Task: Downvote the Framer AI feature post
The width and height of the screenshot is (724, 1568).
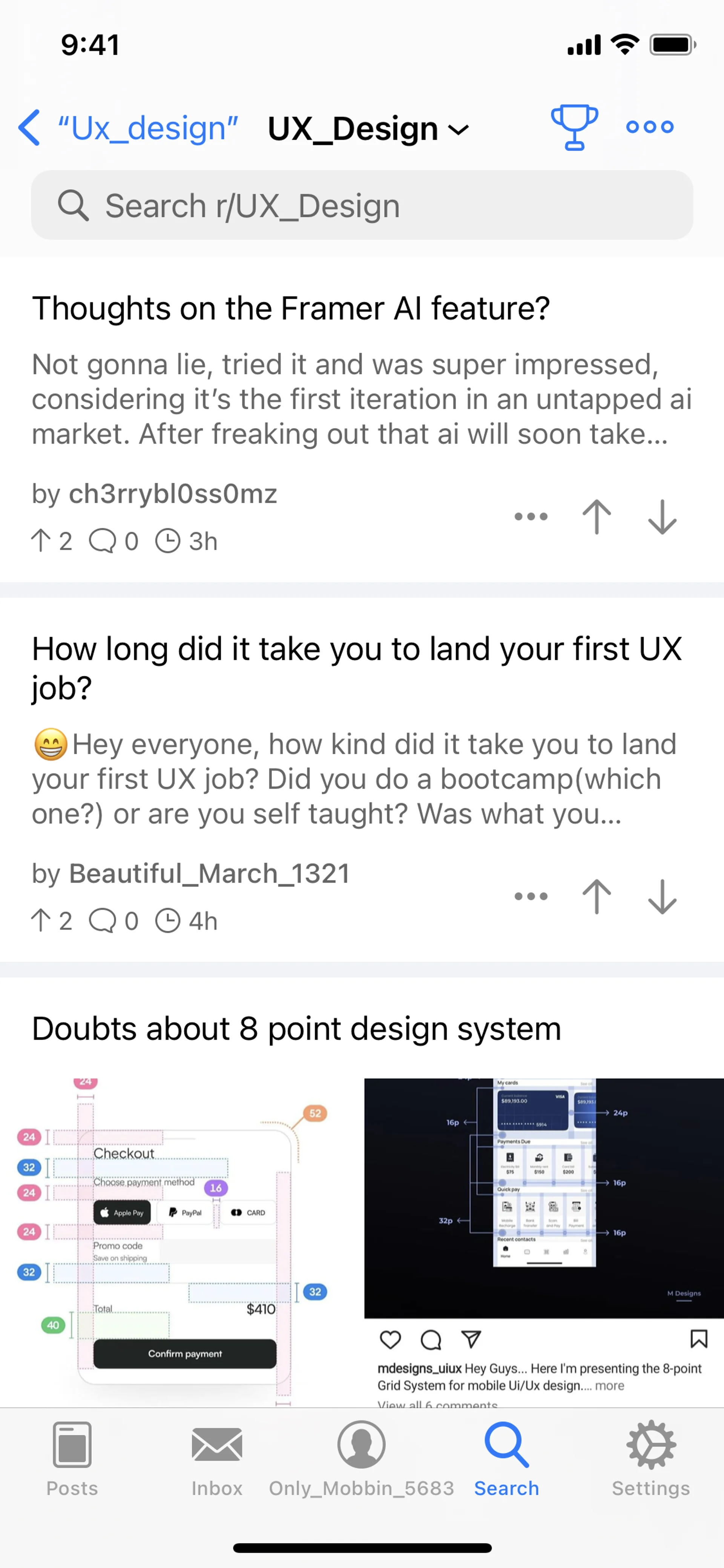Action: 662,517
